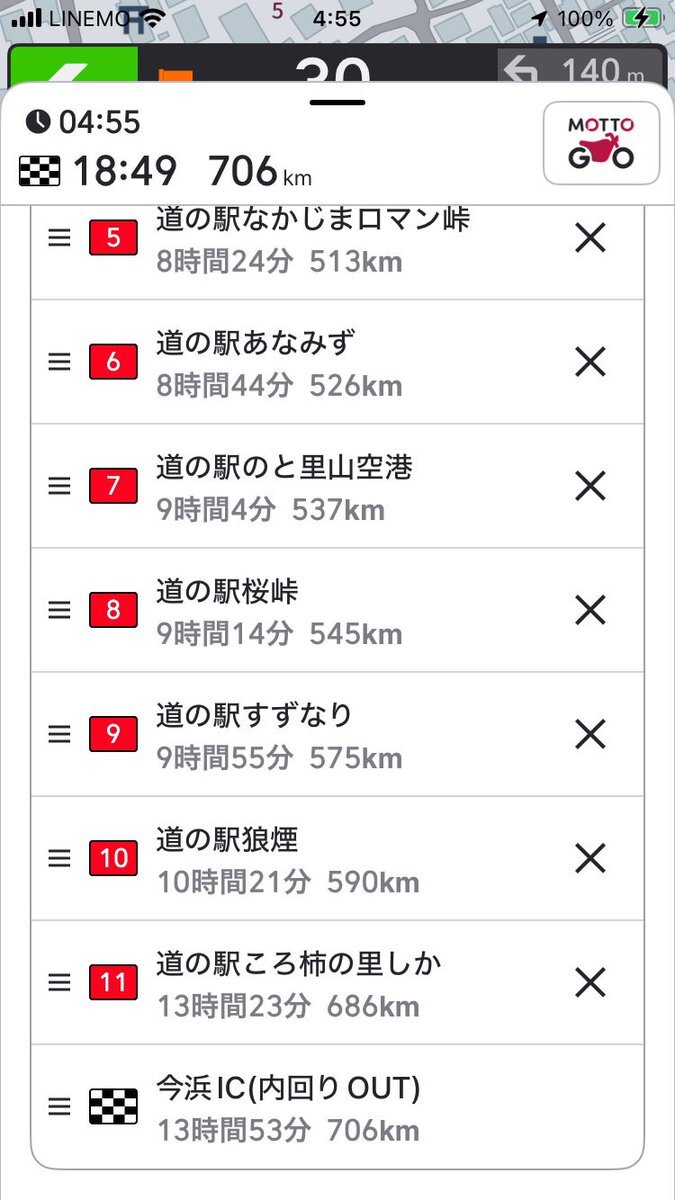Open destination 今浜IC(内回りOUT)
Viewport: 675px width, 1200px height.
tap(337, 1106)
